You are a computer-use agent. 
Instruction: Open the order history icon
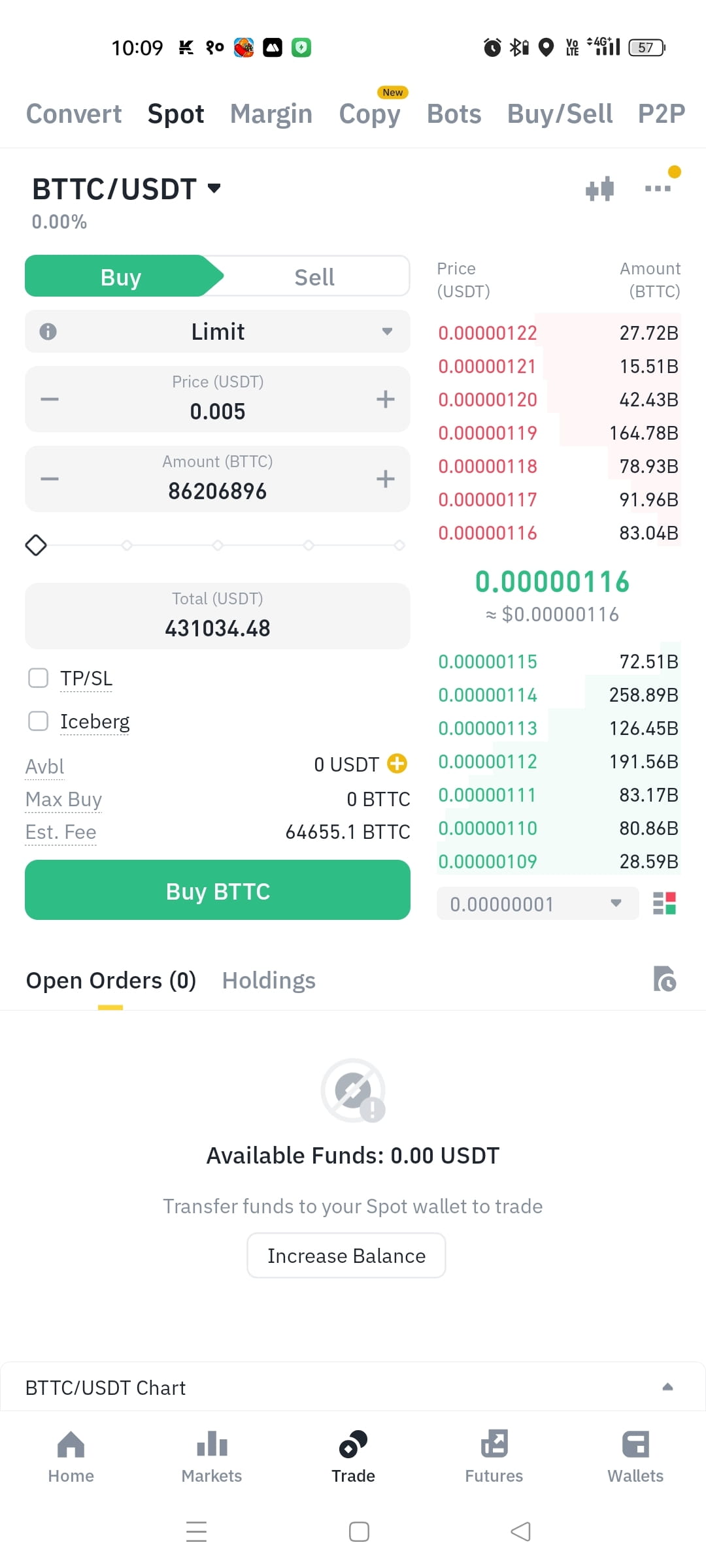(x=665, y=979)
